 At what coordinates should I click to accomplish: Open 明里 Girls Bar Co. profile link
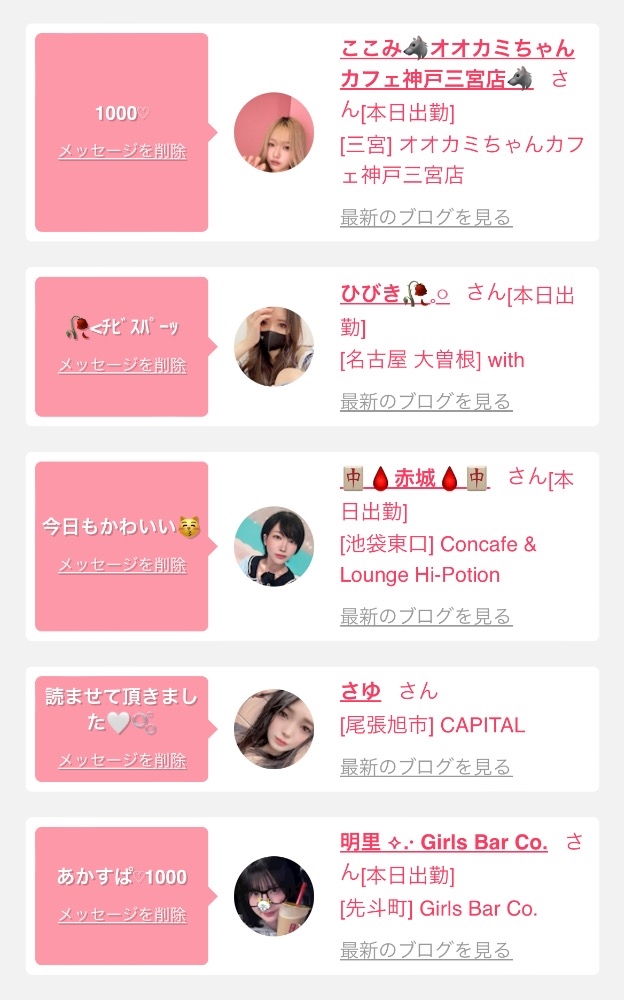(x=443, y=842)
